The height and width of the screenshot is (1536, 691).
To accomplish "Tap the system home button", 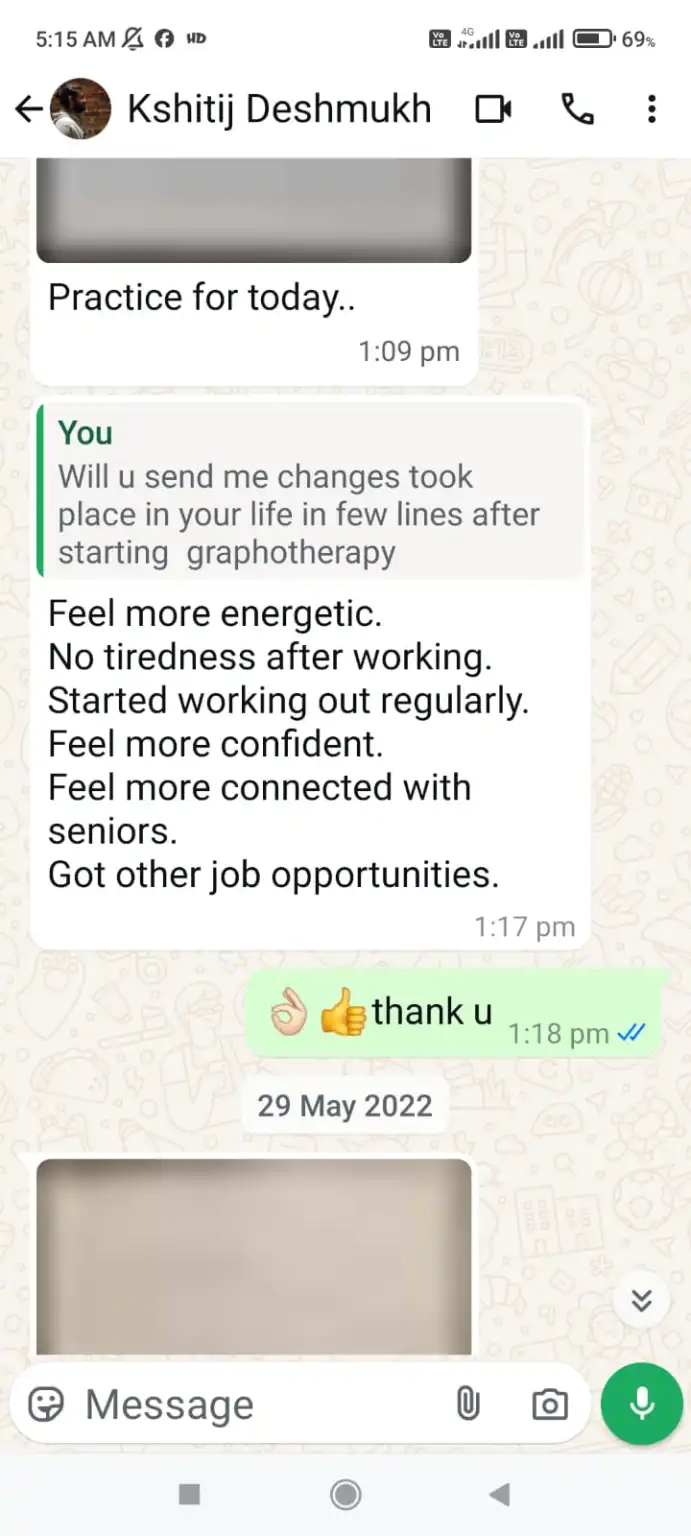I will coord(345,1495).
